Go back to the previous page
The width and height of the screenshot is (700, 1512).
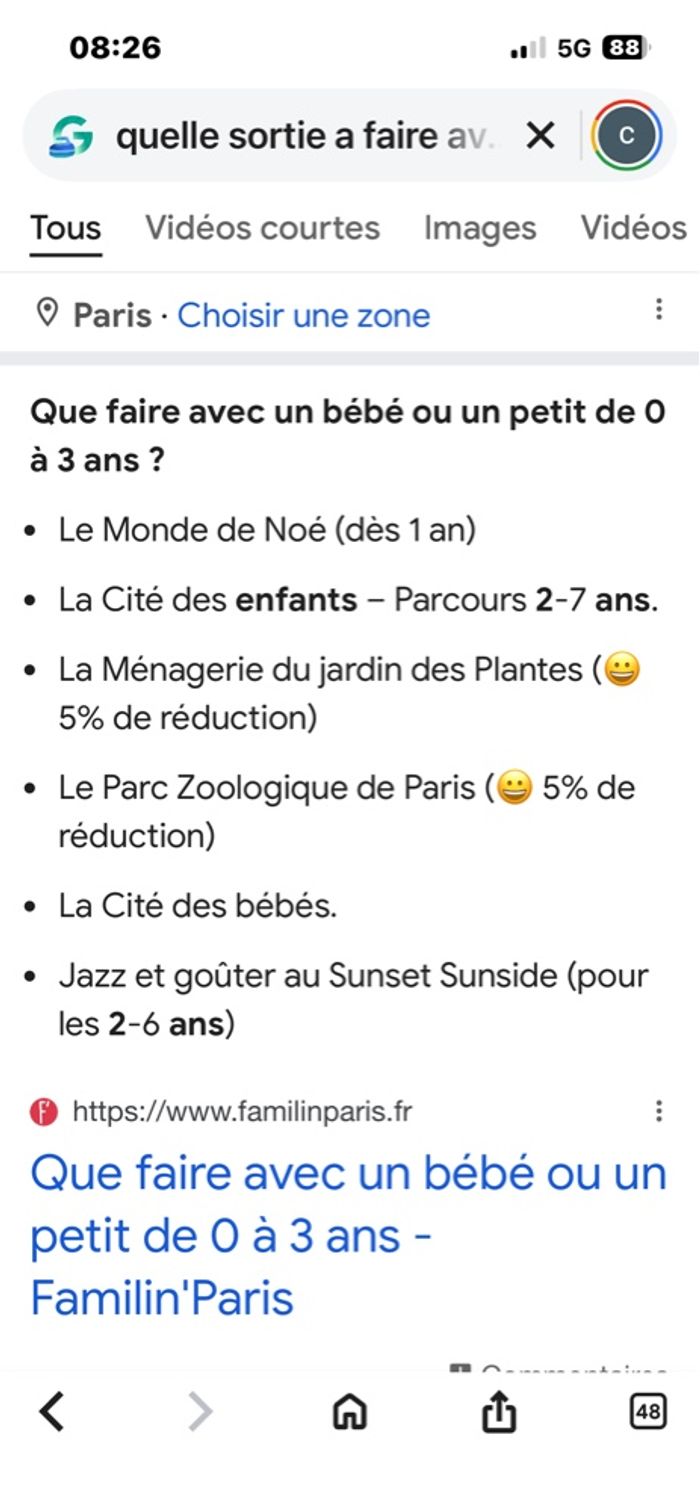tap(52, 1411)
